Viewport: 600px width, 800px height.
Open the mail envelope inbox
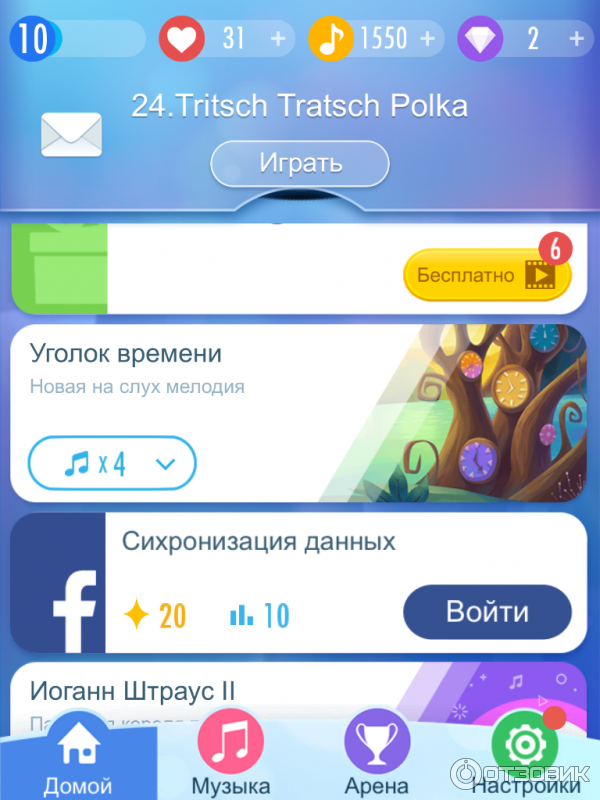tap(71, 135)
